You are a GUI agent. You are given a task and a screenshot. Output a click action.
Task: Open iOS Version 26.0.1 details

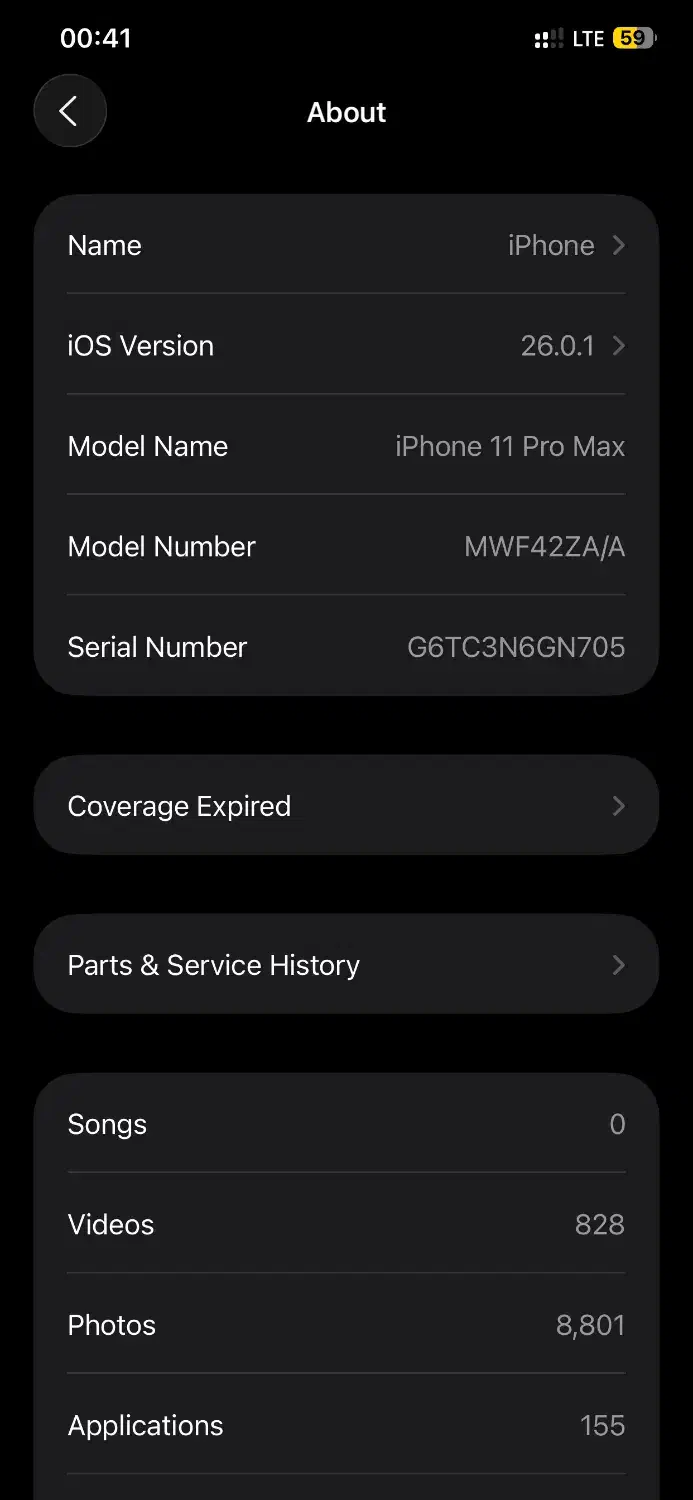coord(346,346)
